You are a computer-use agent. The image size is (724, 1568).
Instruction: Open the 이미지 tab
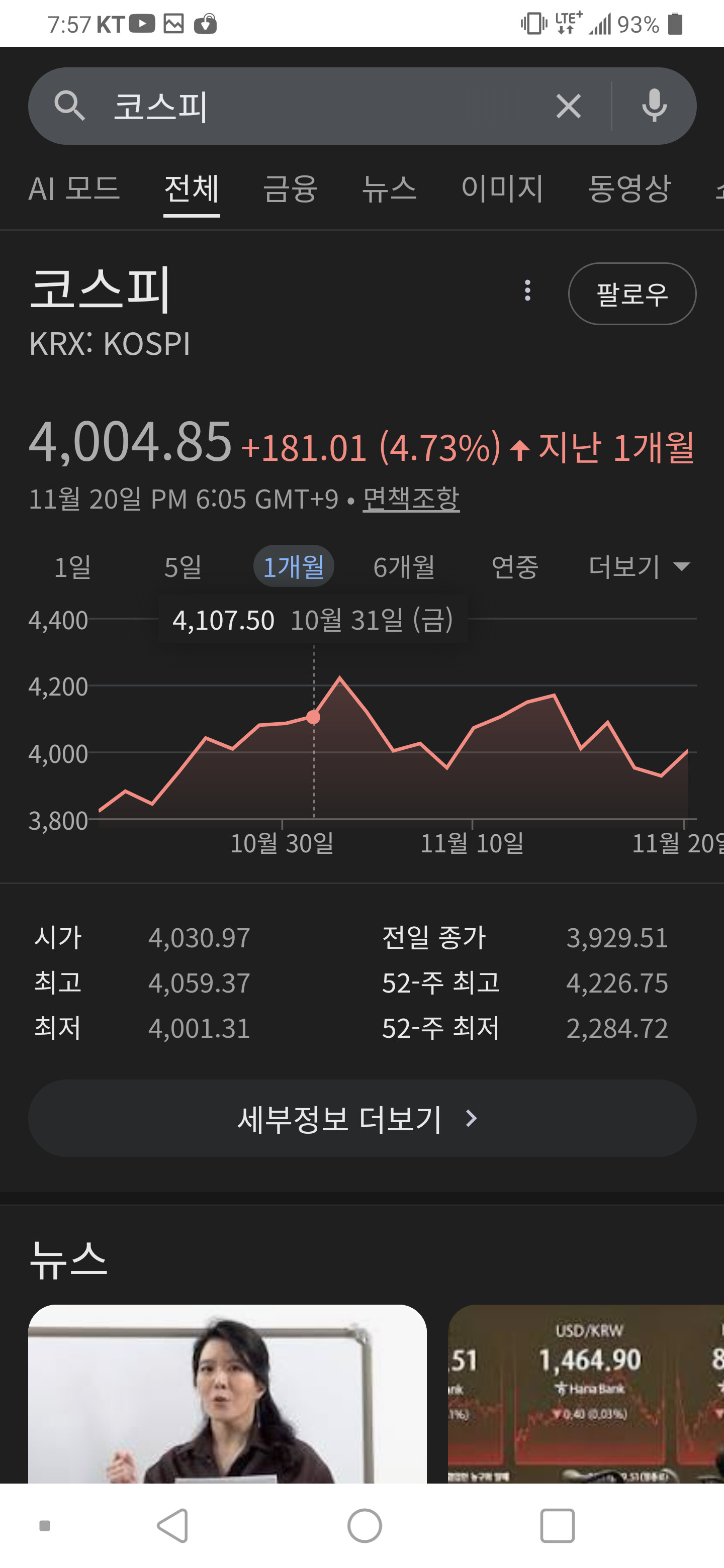502,188
